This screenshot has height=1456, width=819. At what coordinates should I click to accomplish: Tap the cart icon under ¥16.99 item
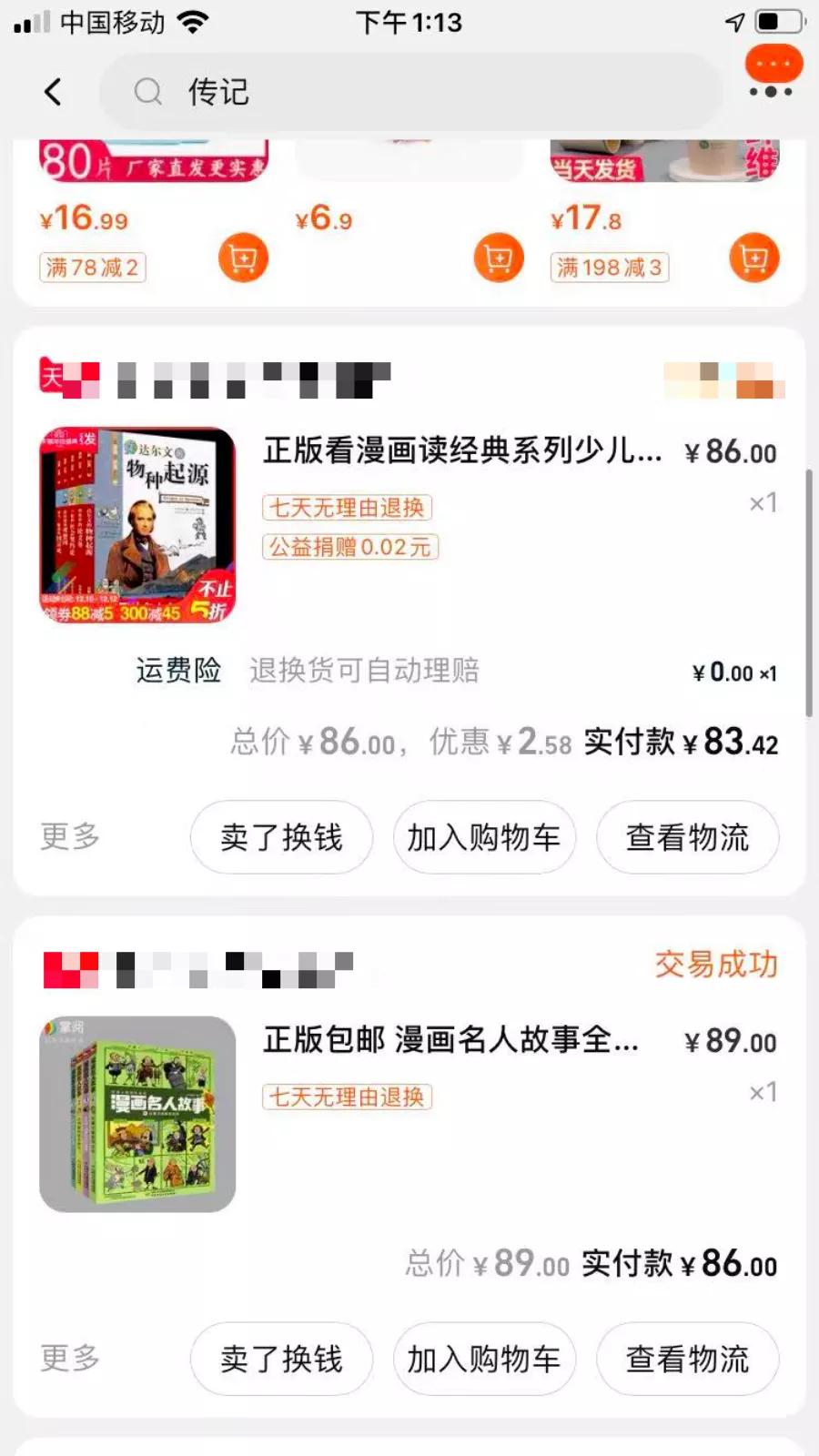[241, 258]
